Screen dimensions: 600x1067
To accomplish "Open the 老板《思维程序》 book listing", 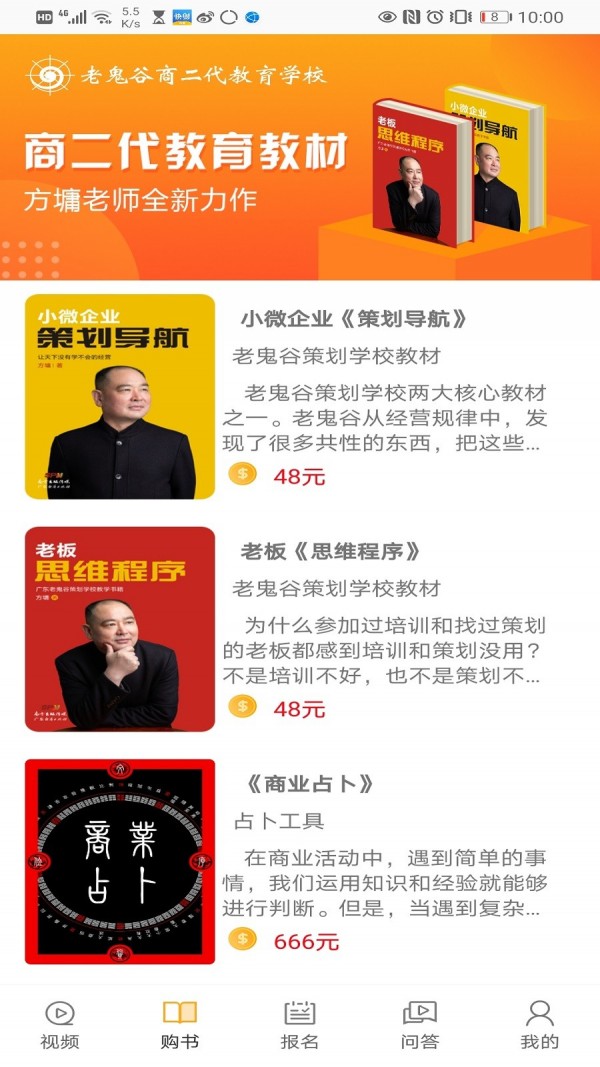I will click(x=330, y=552).
